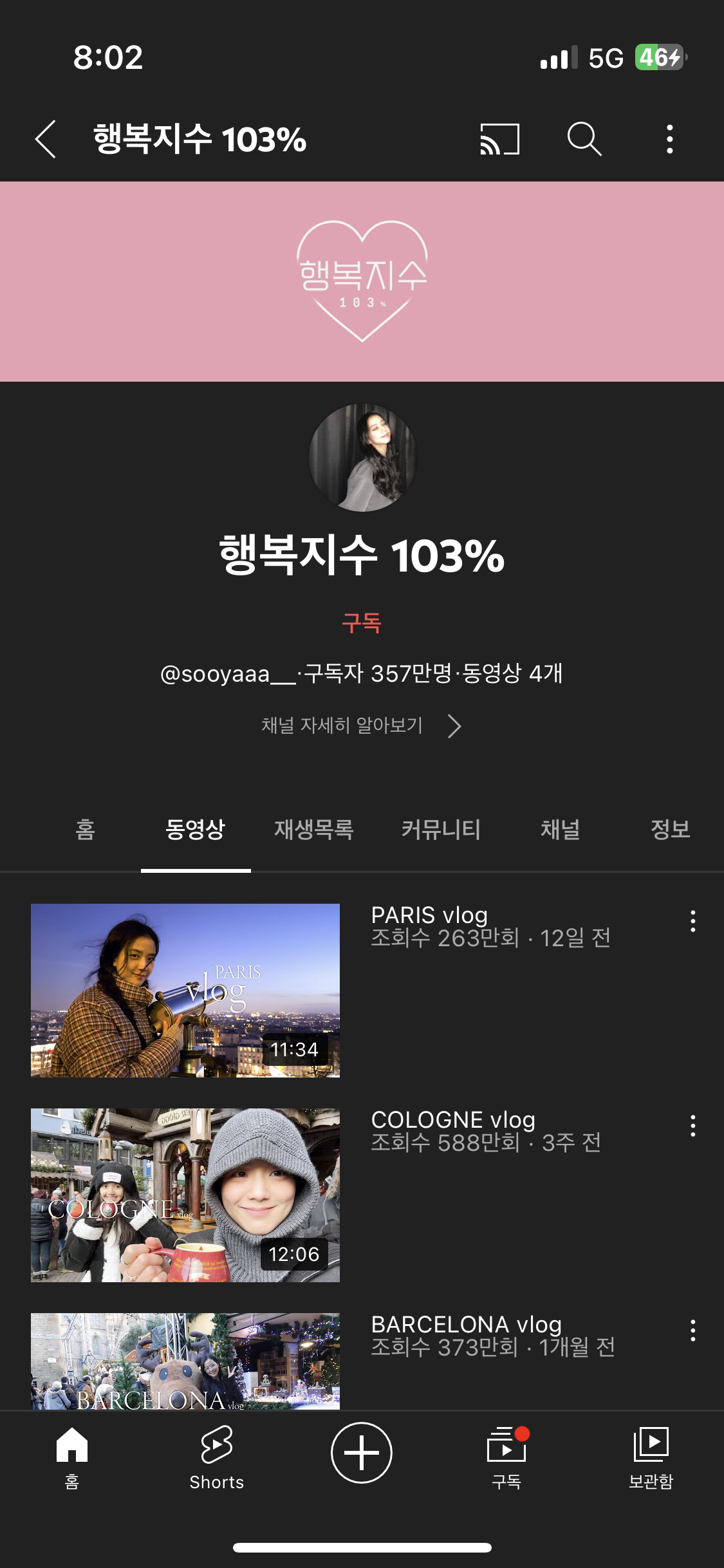The height and width of the screenshot is (1568, 724).
Task: View the 정보 tab
Action: (670, 829)
